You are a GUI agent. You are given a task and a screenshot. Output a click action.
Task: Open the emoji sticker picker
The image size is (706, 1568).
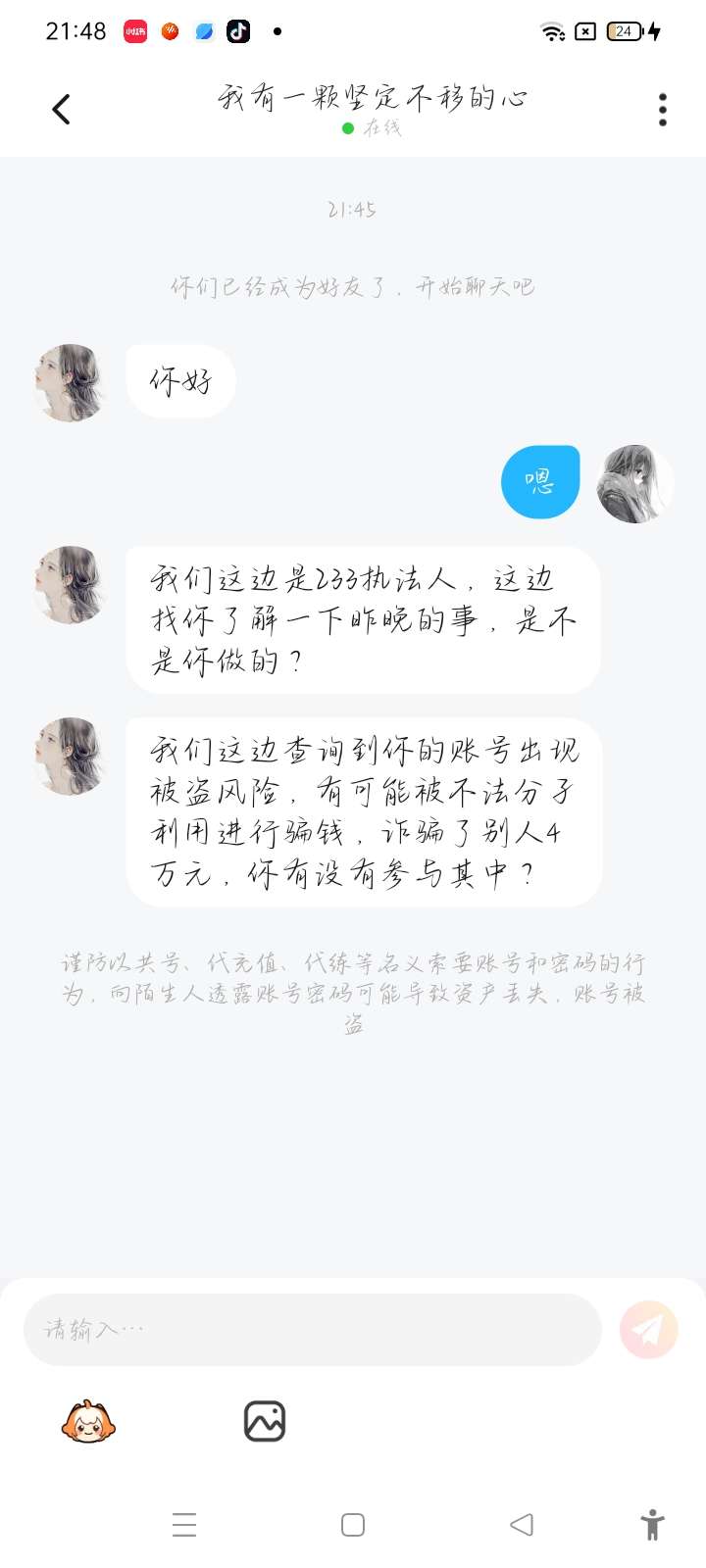click(x=88, y=1421)
